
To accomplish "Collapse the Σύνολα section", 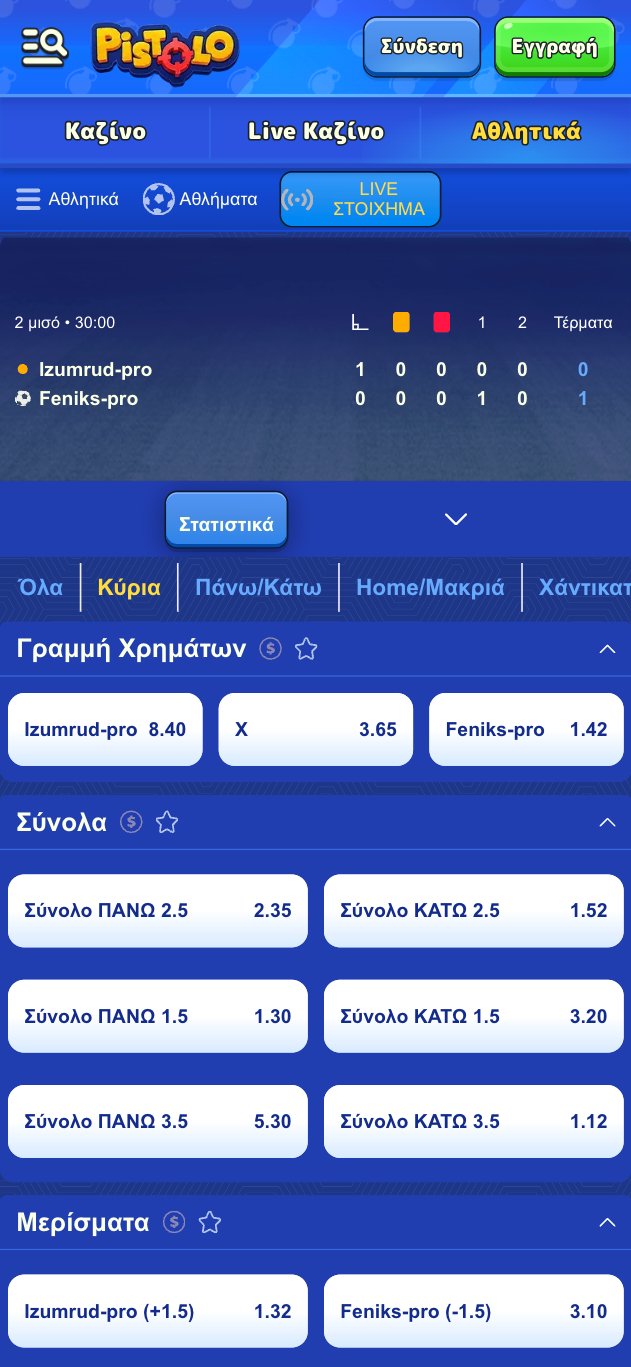I will click(x=606, y=822).
